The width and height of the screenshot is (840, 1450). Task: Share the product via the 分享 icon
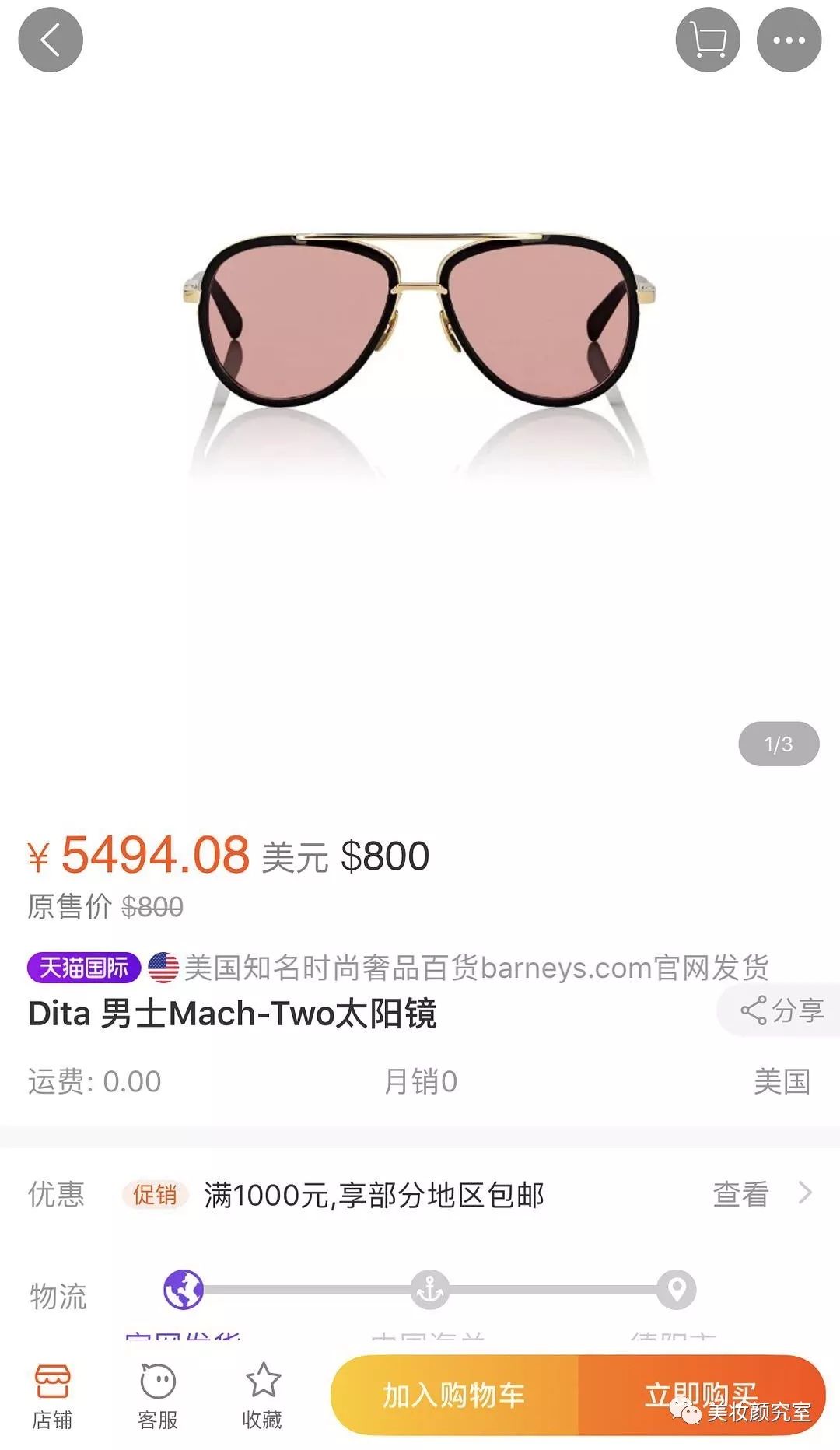point(779,1011)
